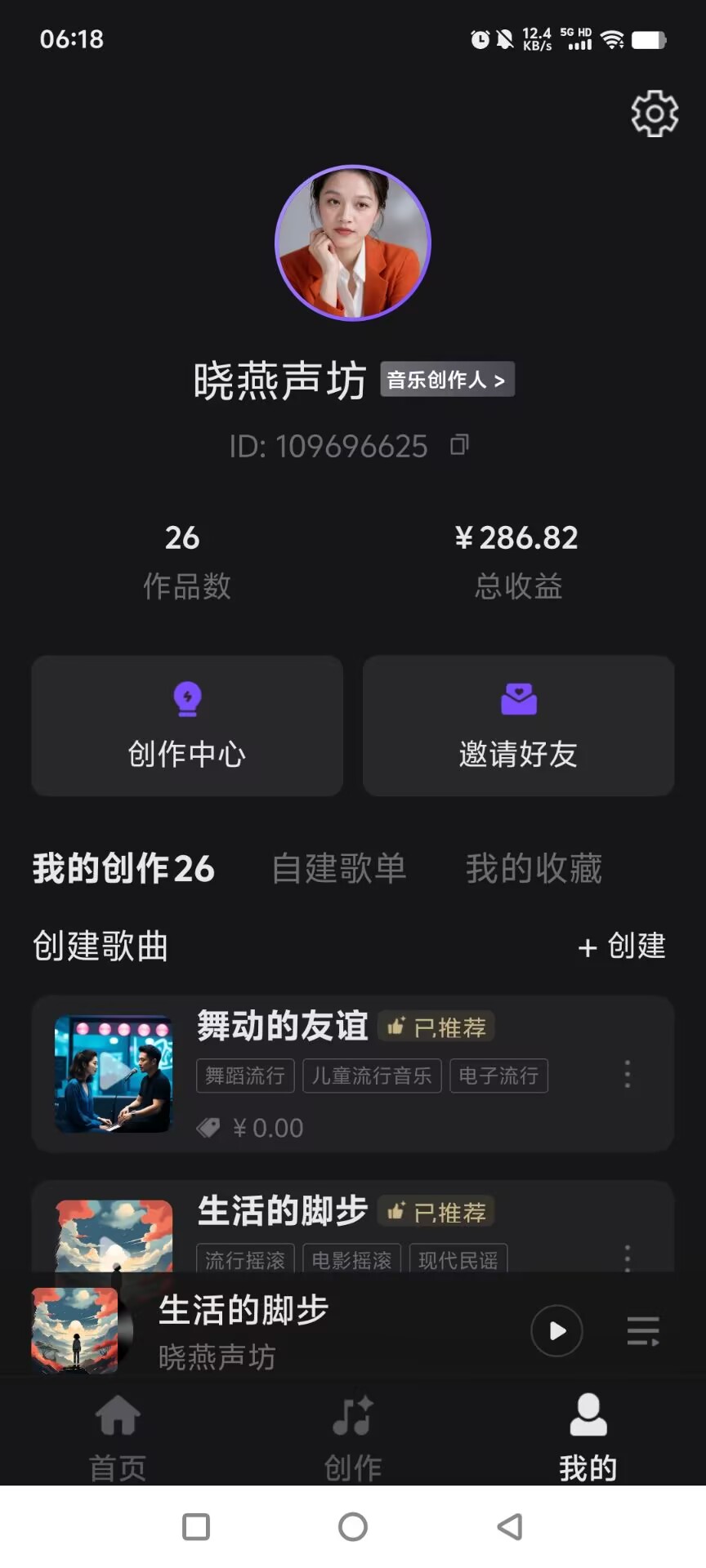Tap the + 创建 button
Screen dimensions: 706x1568
pos(623,947)
